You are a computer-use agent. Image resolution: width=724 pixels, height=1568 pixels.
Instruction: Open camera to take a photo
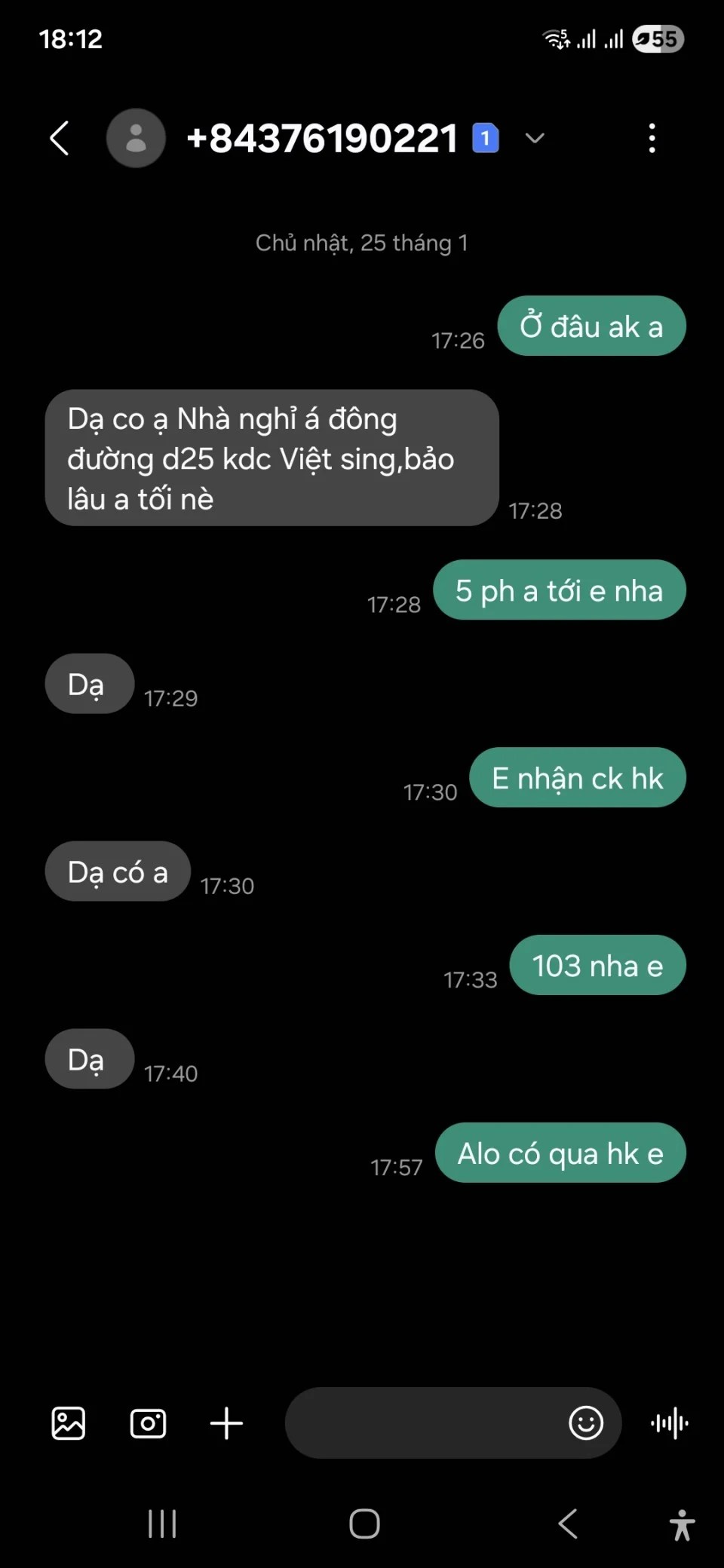148,1423
